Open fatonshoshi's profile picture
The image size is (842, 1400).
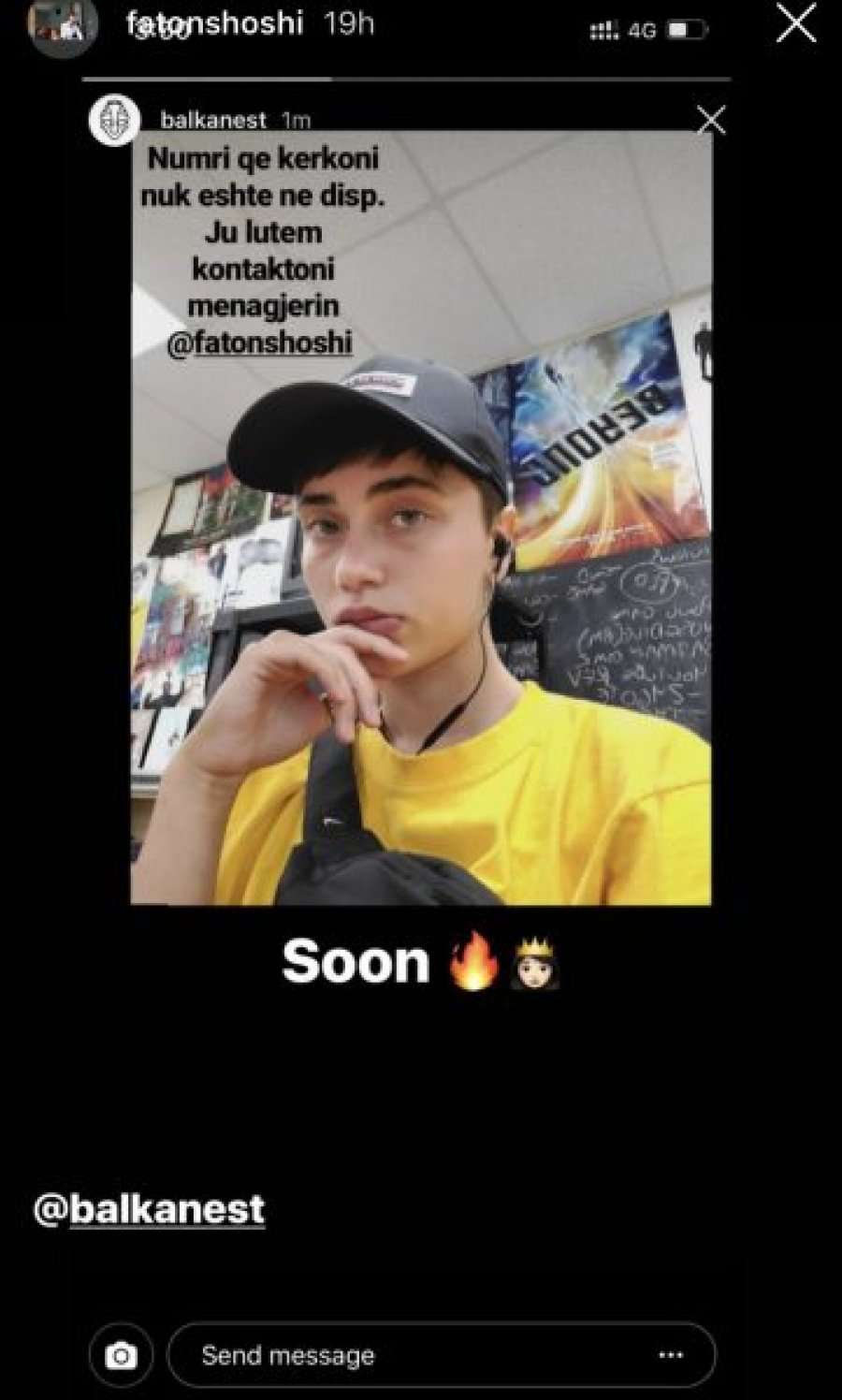click(64, 26)
